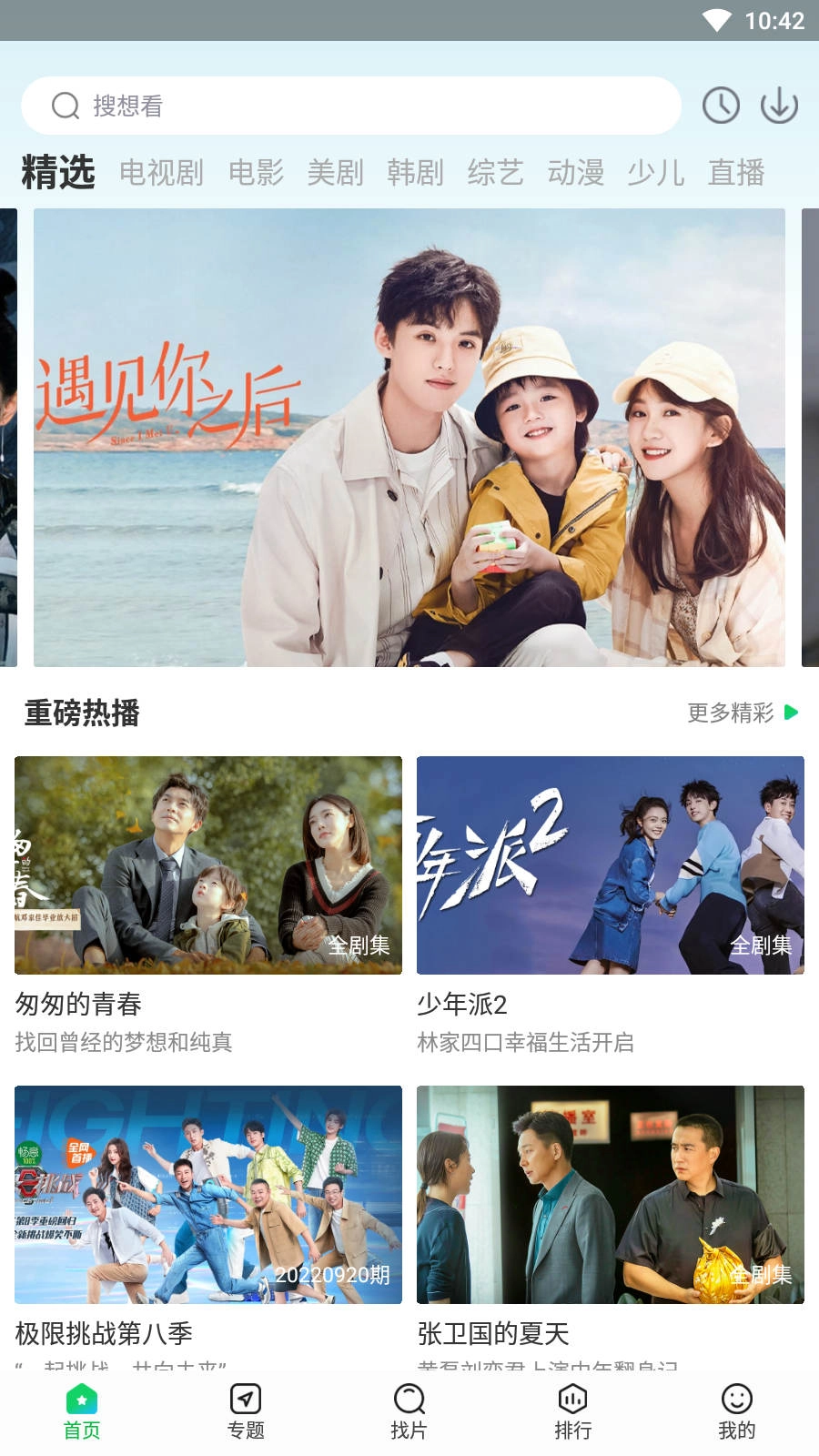Tap the 搜想看 search box
Viewport: 819px width, 1456px height.
tap(350, 106)
